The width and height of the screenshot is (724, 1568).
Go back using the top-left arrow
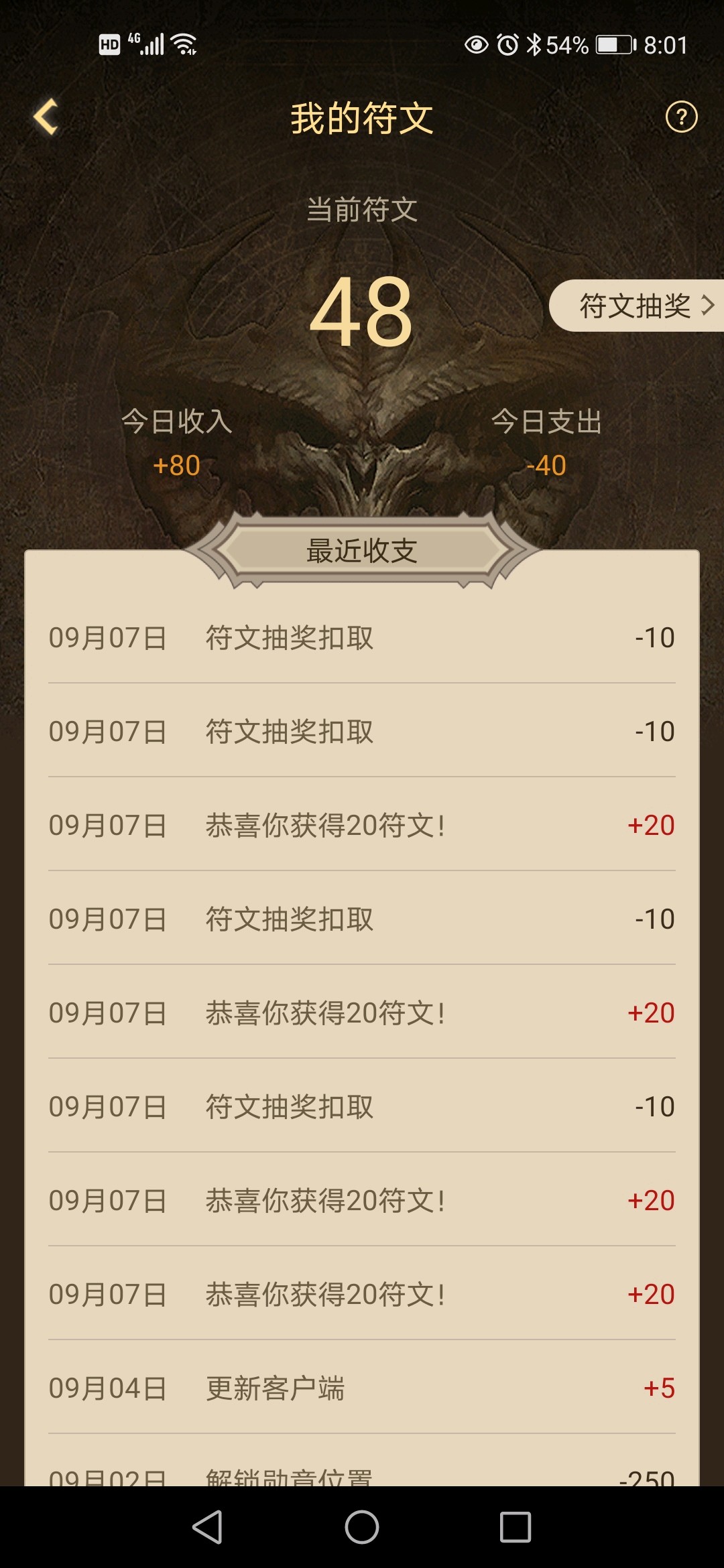click(x=46, y=117)
